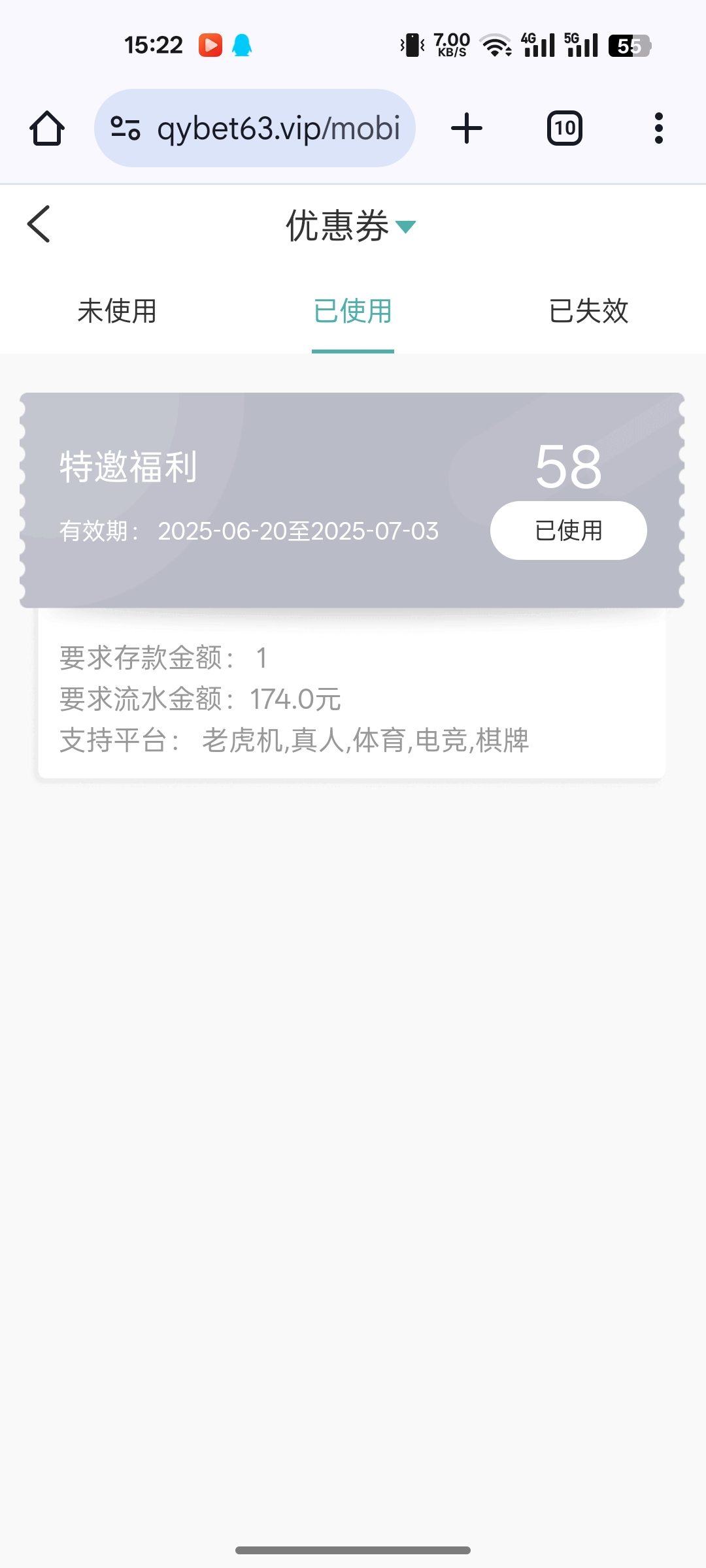
Task: Switch to the 已失效 tab
Action: pyautogui.click(x=588, y=311)
